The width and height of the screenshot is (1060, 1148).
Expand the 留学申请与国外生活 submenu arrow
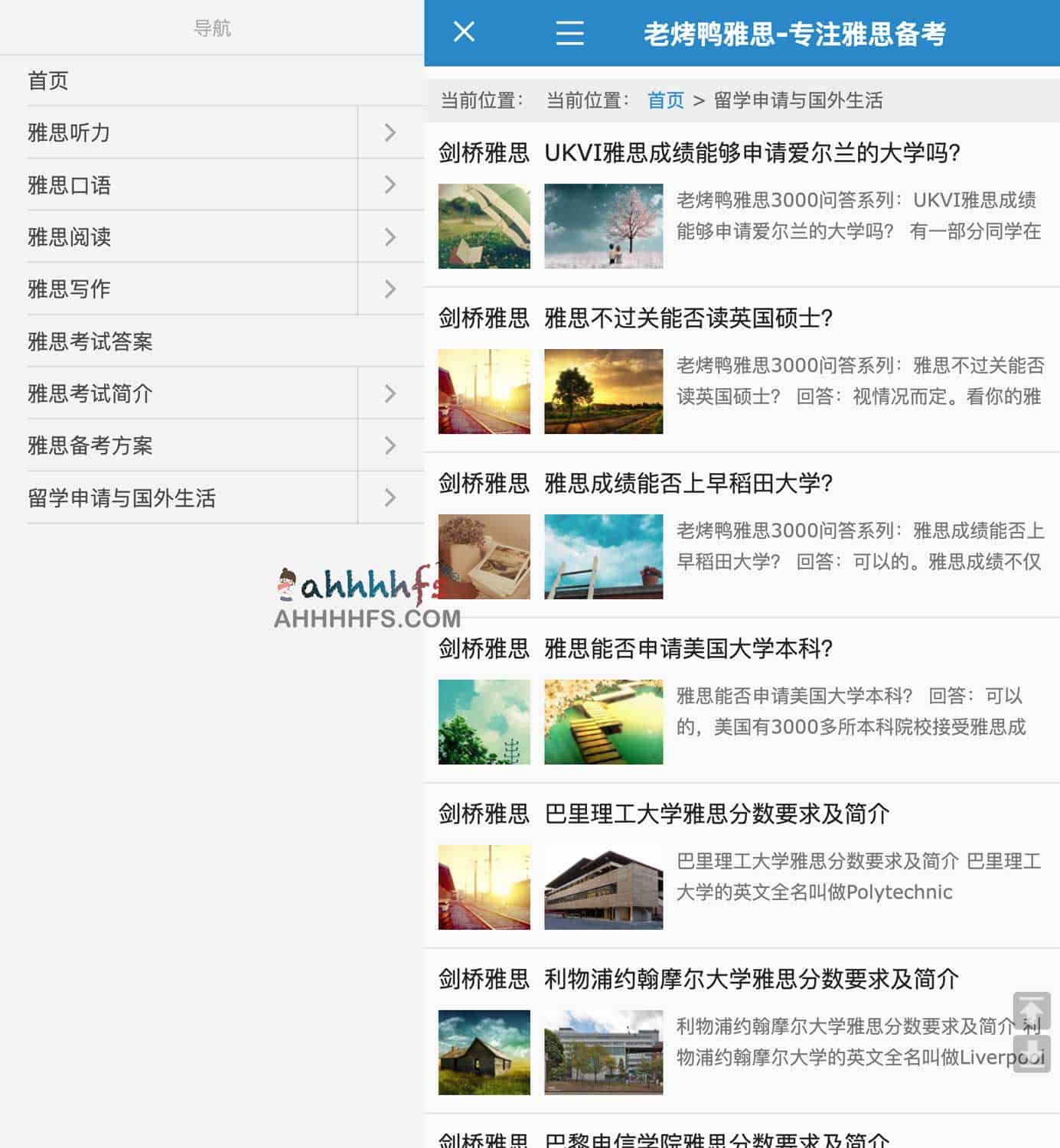(390, 497)
